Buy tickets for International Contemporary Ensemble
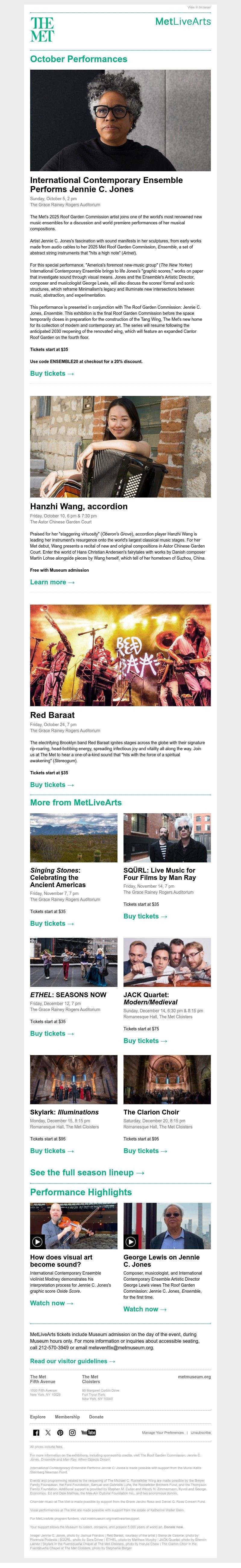This screenshot has height=1568, width=241. click(52, 374)
